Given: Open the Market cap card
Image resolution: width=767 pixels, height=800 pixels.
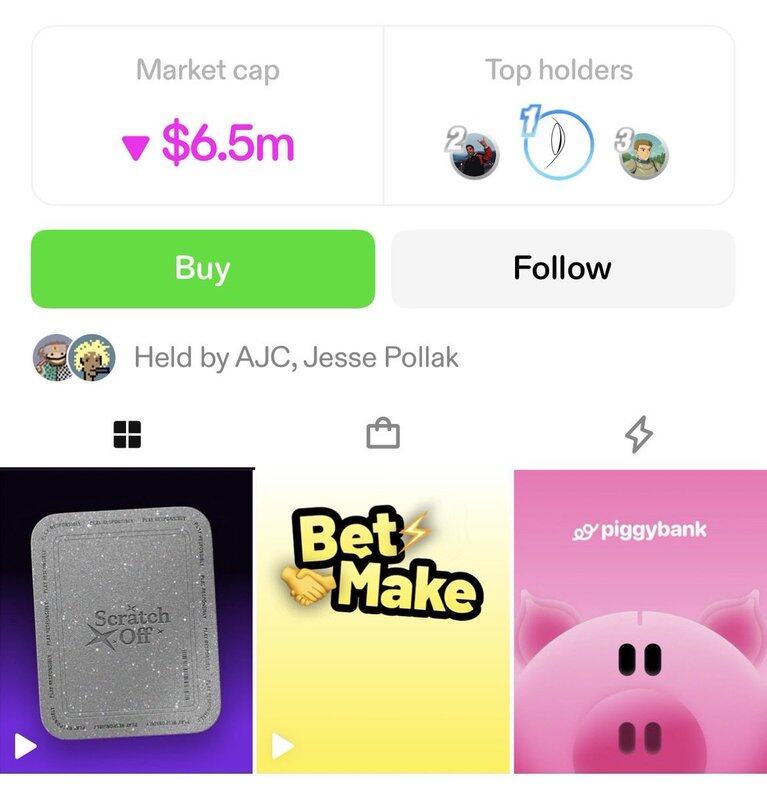Looking at the screenshot, I should click(208, 115).
